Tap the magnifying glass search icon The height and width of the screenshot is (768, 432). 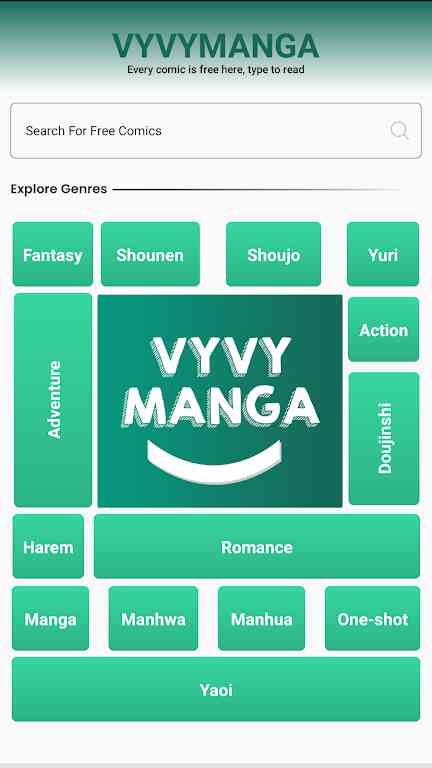click(399, 131)
